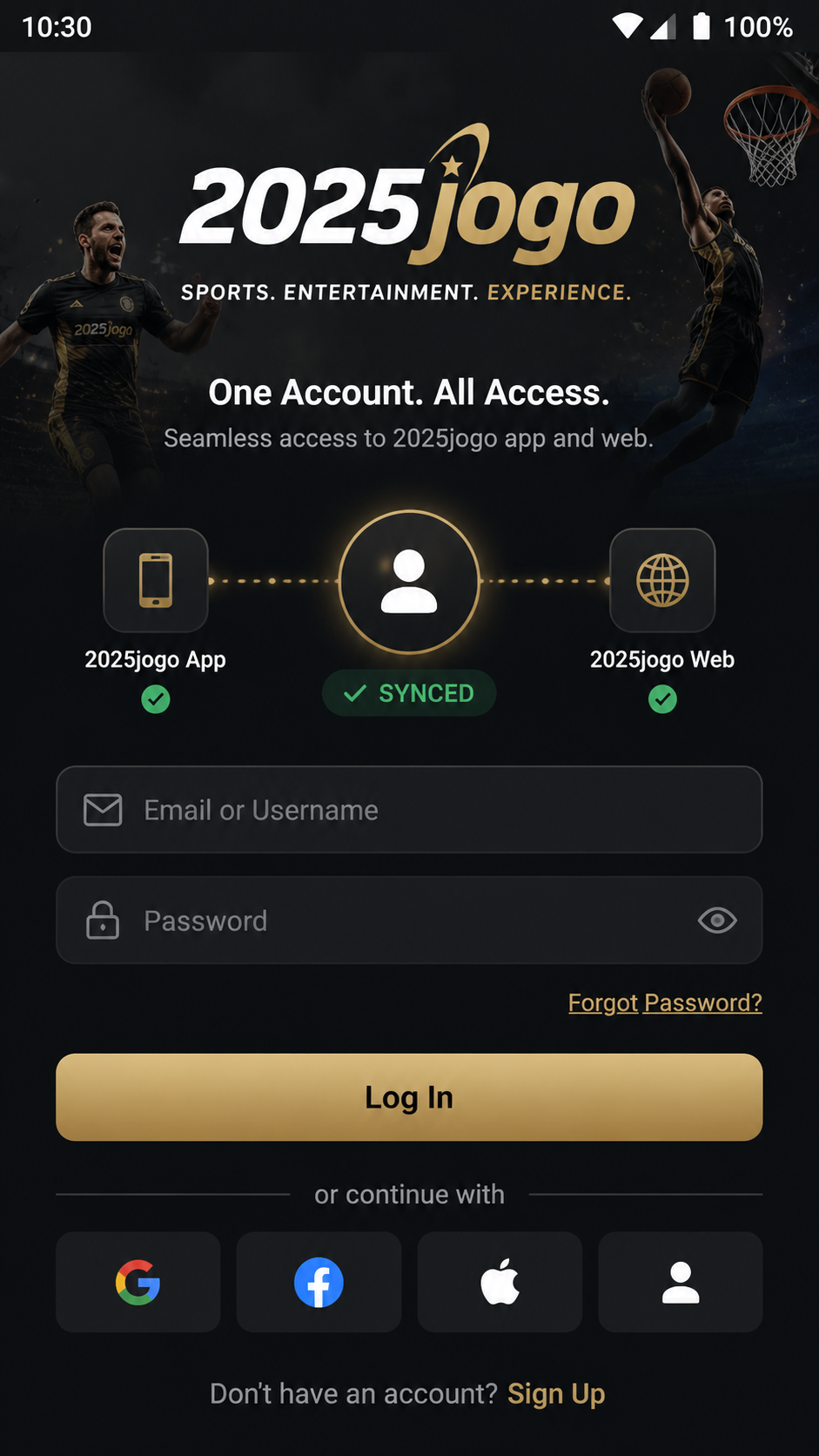819x1456 pixels.
Task: Open the Sign Up link
Action: tap(556, 1393)
